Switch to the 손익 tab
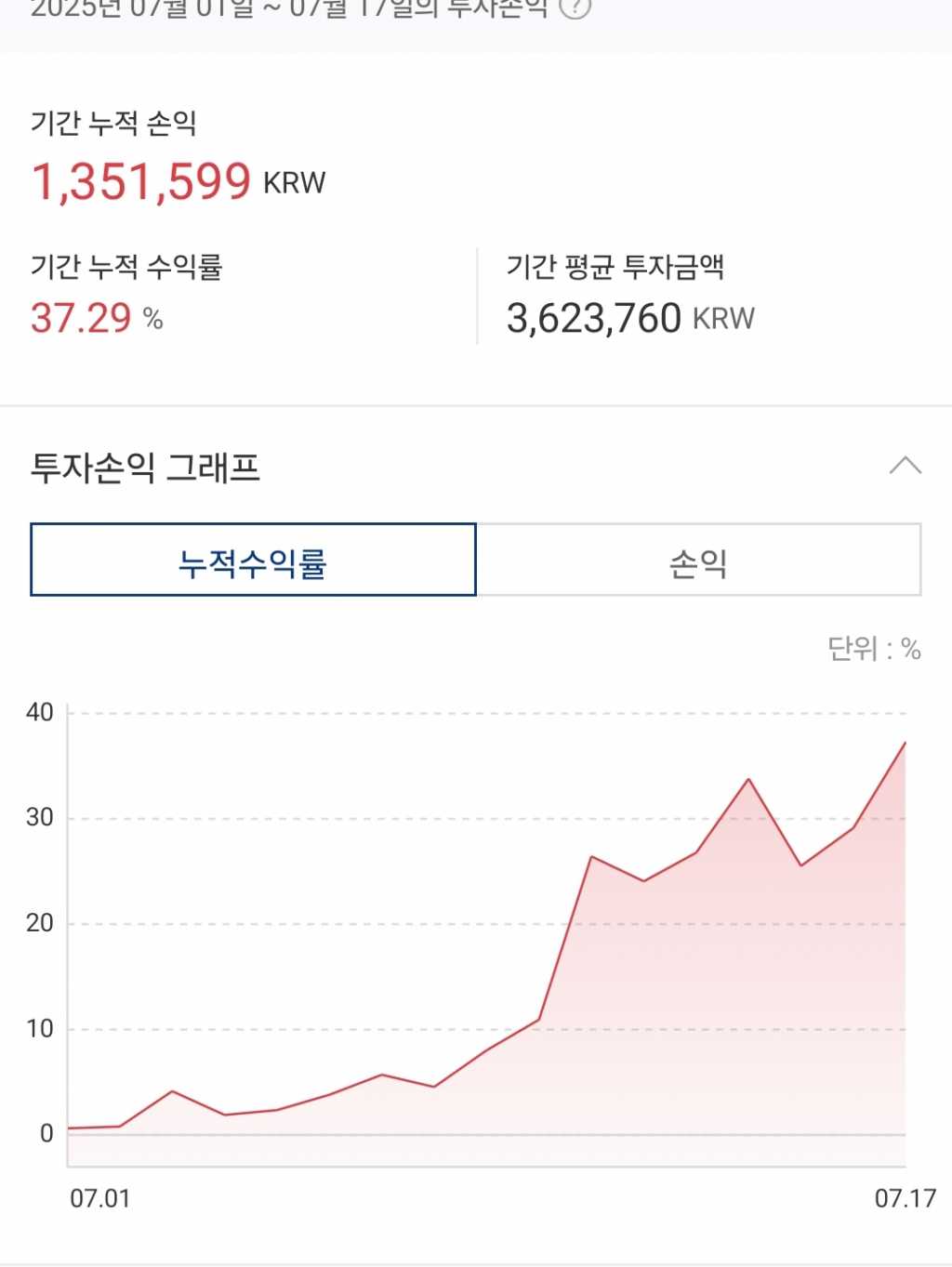 (x=698, y=560)
